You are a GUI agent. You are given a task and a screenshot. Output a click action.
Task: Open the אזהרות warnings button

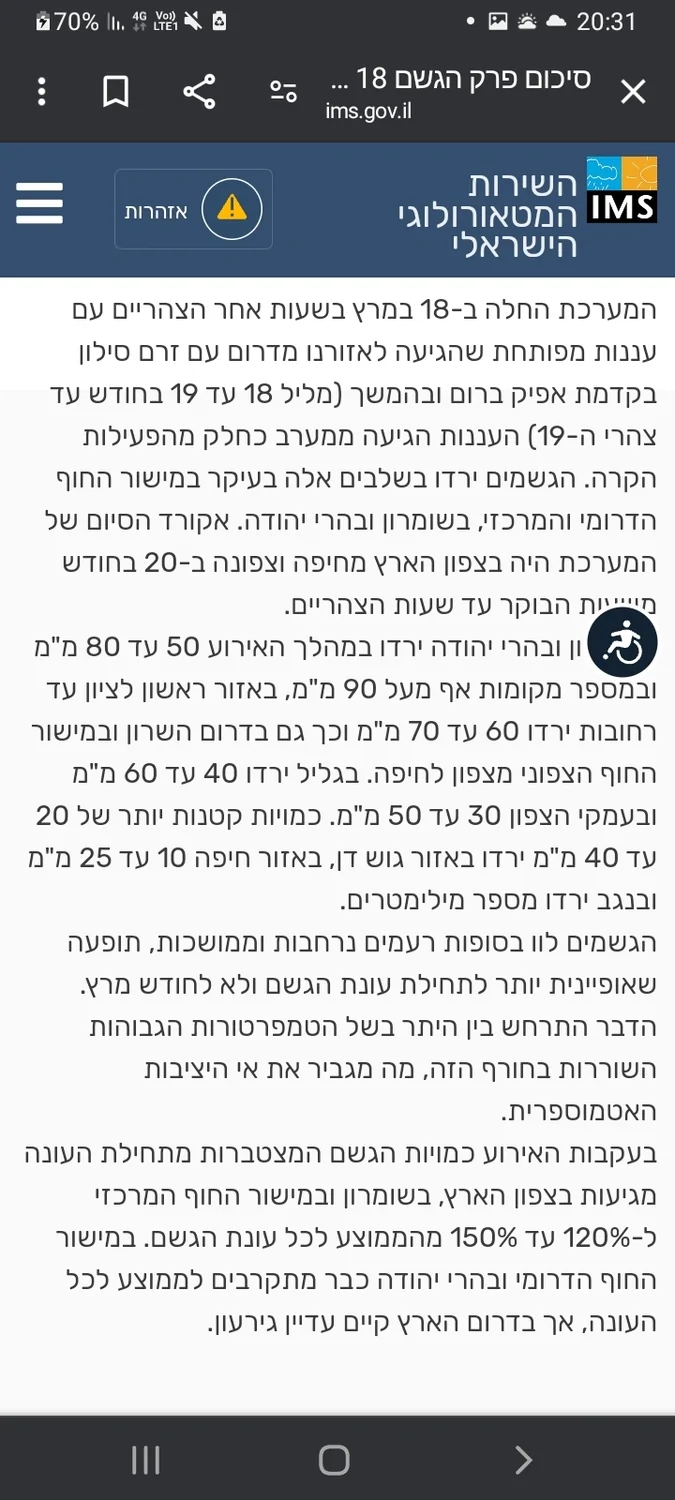point(193,209)
